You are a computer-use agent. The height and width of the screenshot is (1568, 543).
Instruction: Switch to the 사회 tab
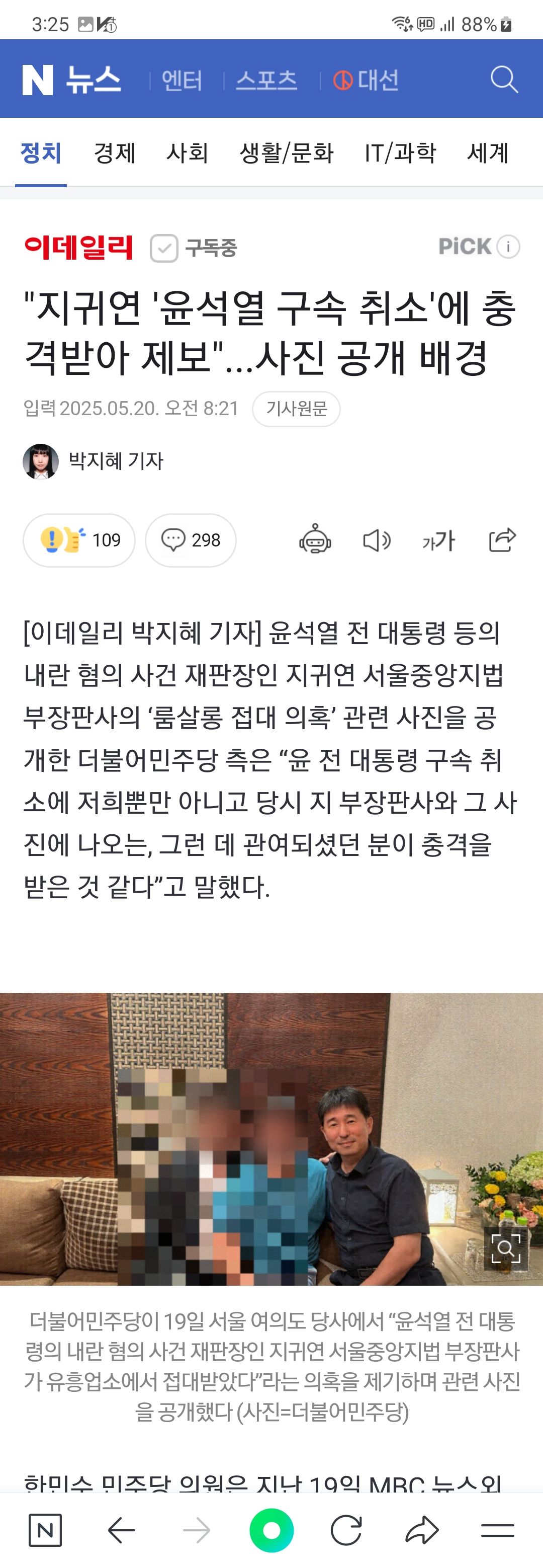pos(187,153)
